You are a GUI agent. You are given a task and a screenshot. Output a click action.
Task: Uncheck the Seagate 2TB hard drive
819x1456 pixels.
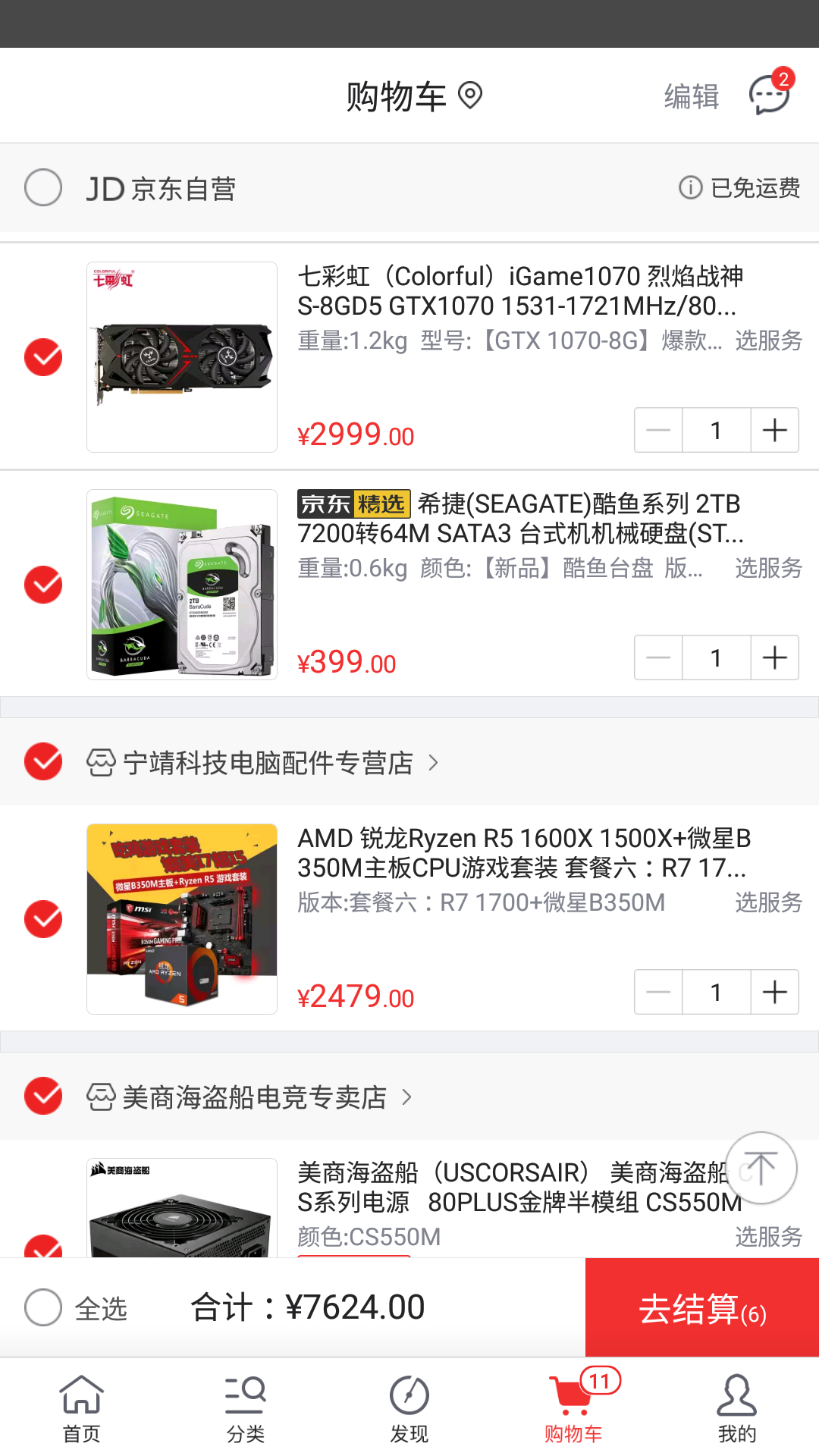point(43,585)
